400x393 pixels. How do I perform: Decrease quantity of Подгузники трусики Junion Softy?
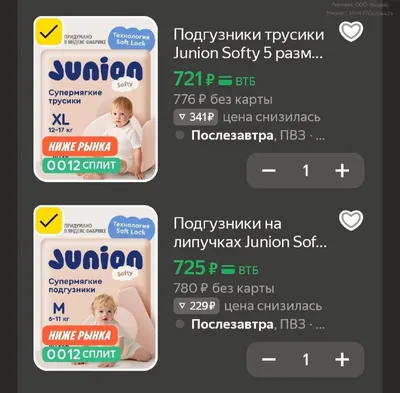[269, 171]
